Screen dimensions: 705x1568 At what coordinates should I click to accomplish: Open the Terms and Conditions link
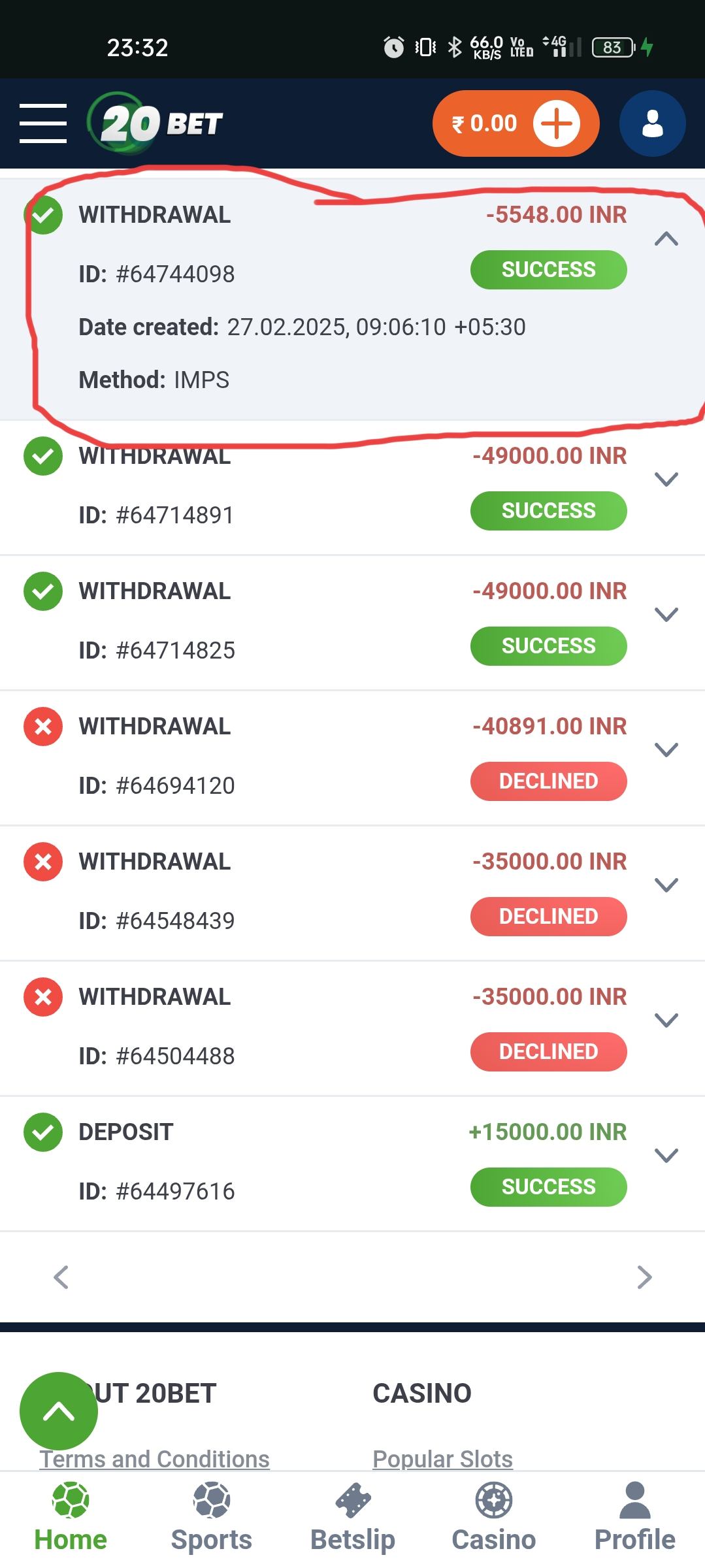154,1459
